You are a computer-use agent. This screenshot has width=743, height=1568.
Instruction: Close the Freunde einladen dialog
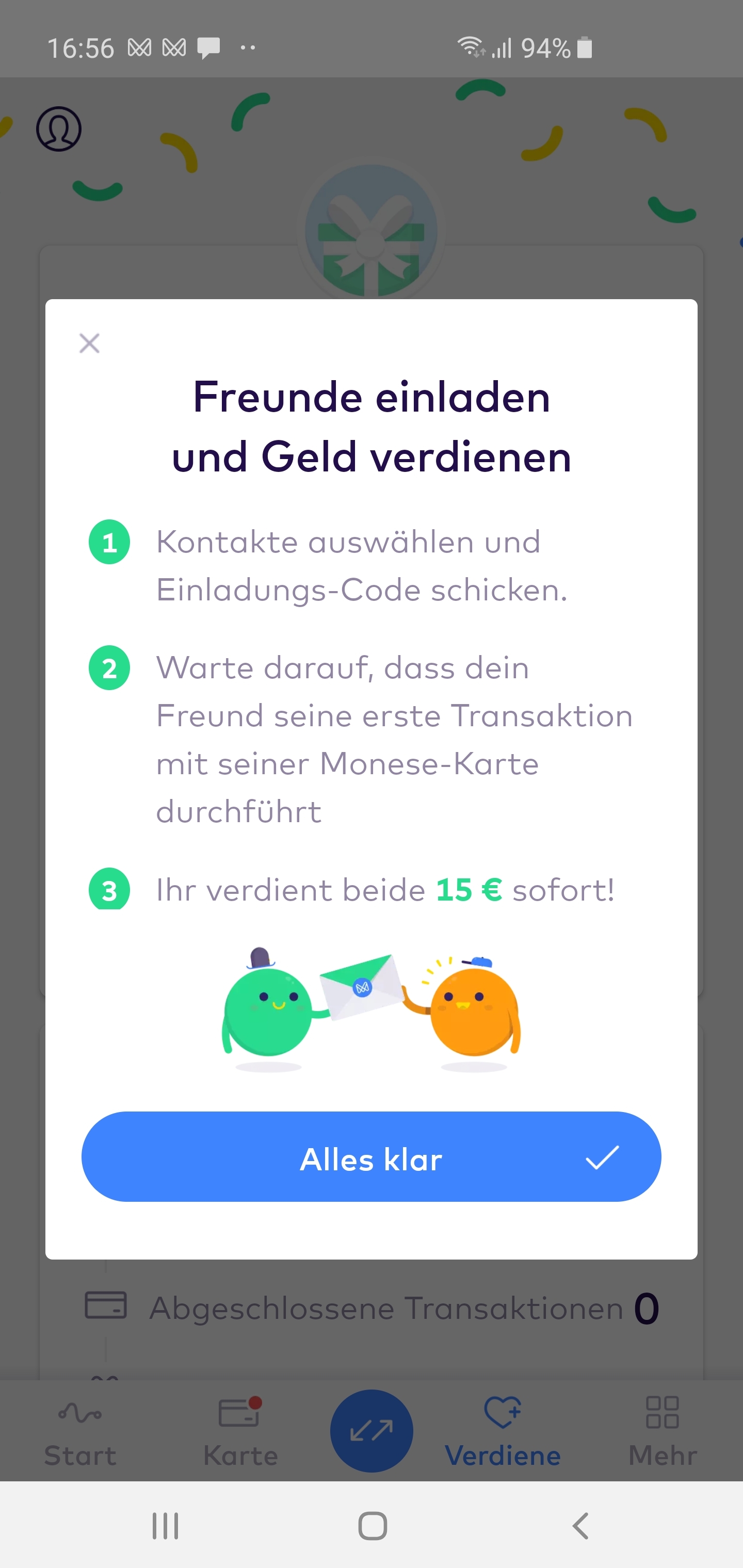point(90,344)
